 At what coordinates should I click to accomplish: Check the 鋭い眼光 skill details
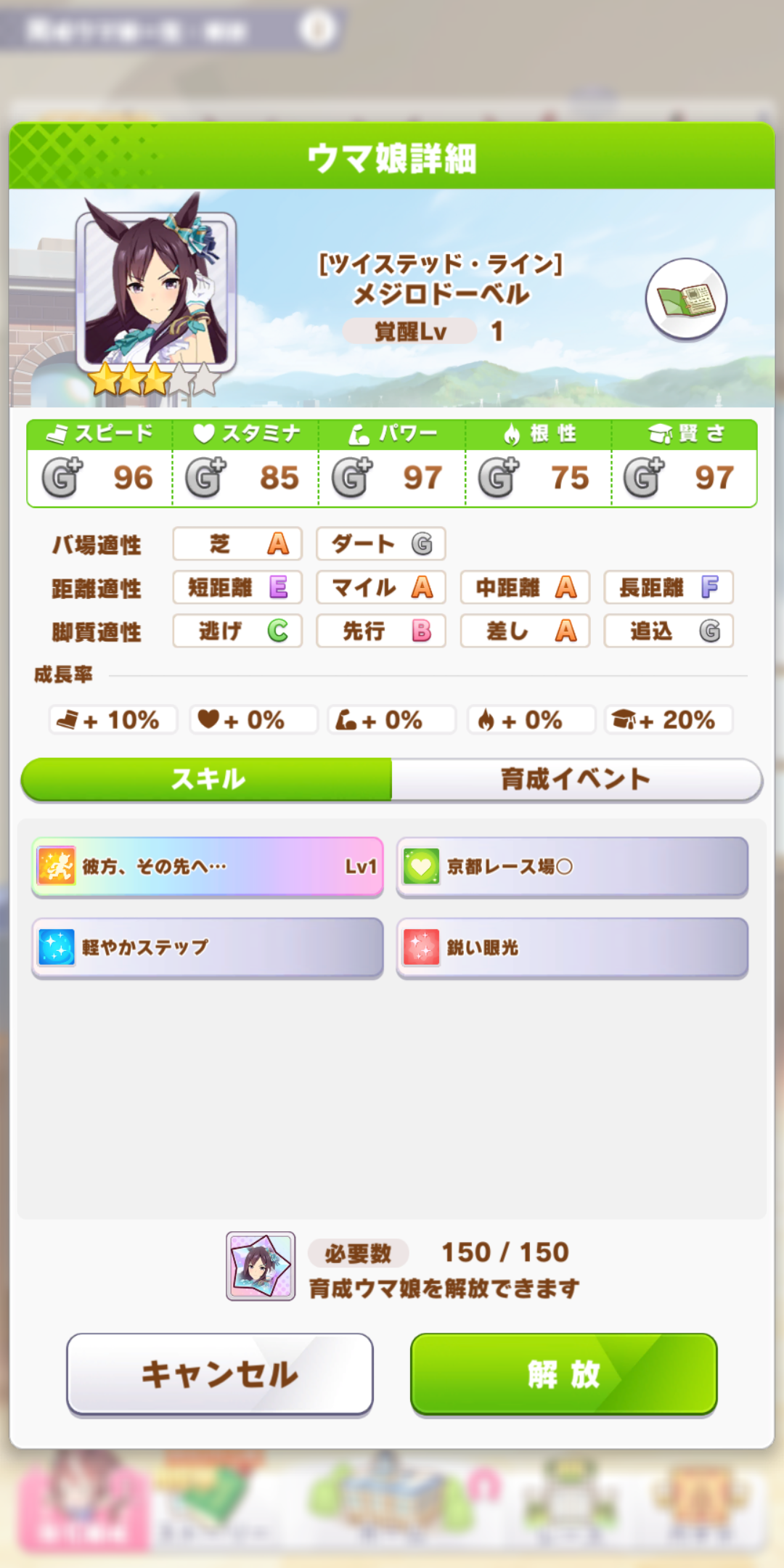coord(572,947)
